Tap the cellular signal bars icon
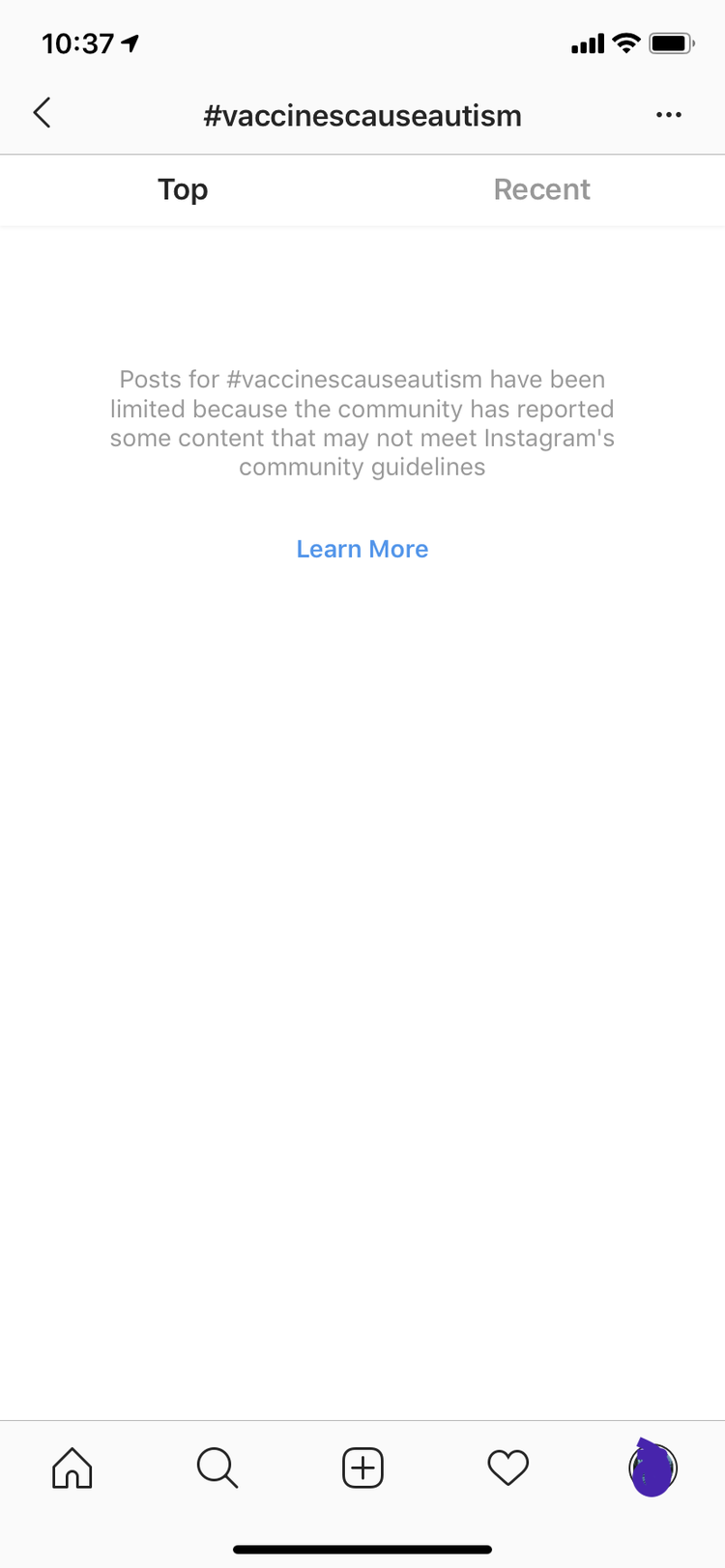This screenshot has width=725, height=1568. coord(587,43)
